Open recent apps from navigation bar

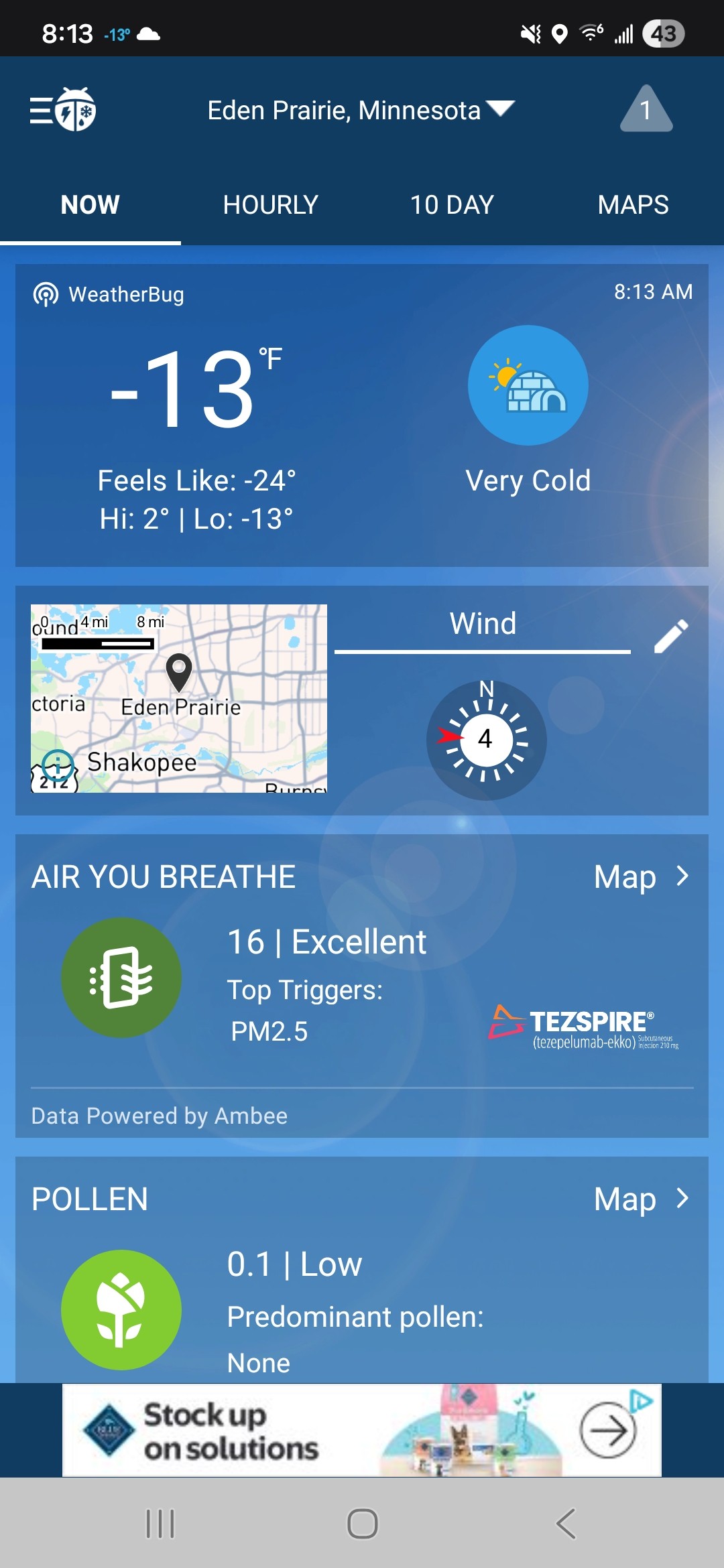[x=160, y=1524]
